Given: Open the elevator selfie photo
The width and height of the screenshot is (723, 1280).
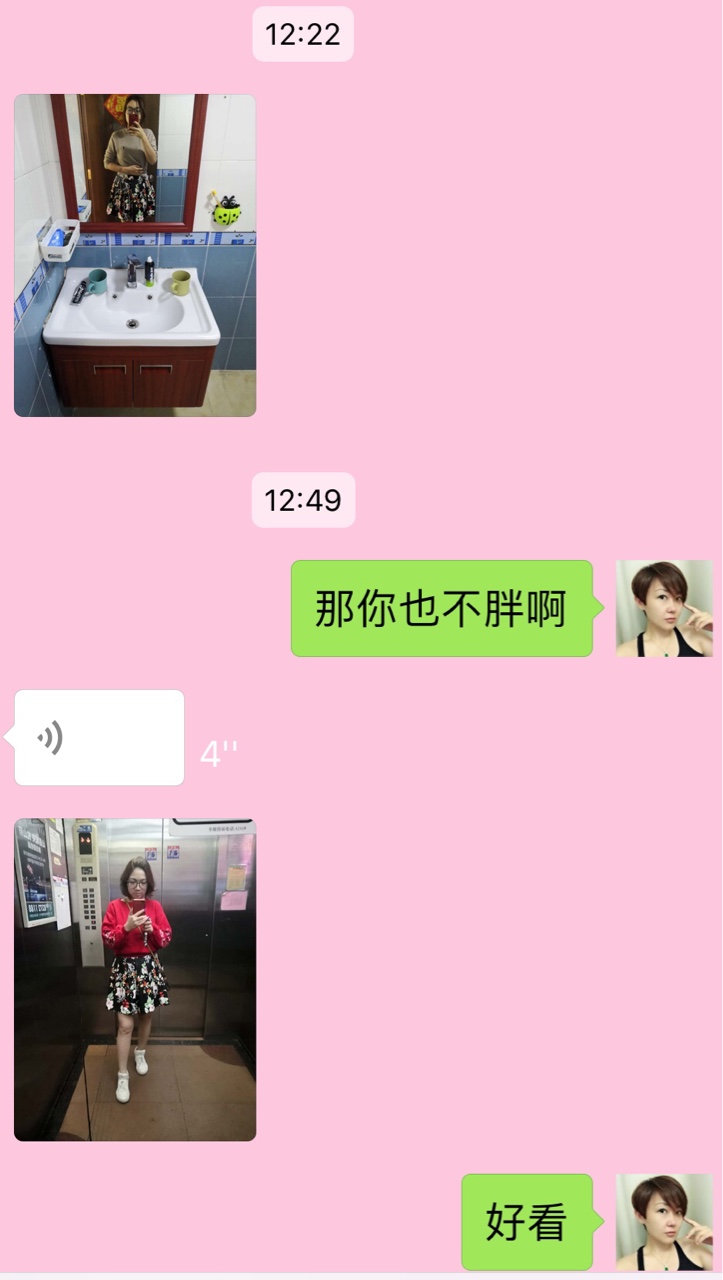Looking at the screenshot, I should pyautogui.click(x=135, y=980).
